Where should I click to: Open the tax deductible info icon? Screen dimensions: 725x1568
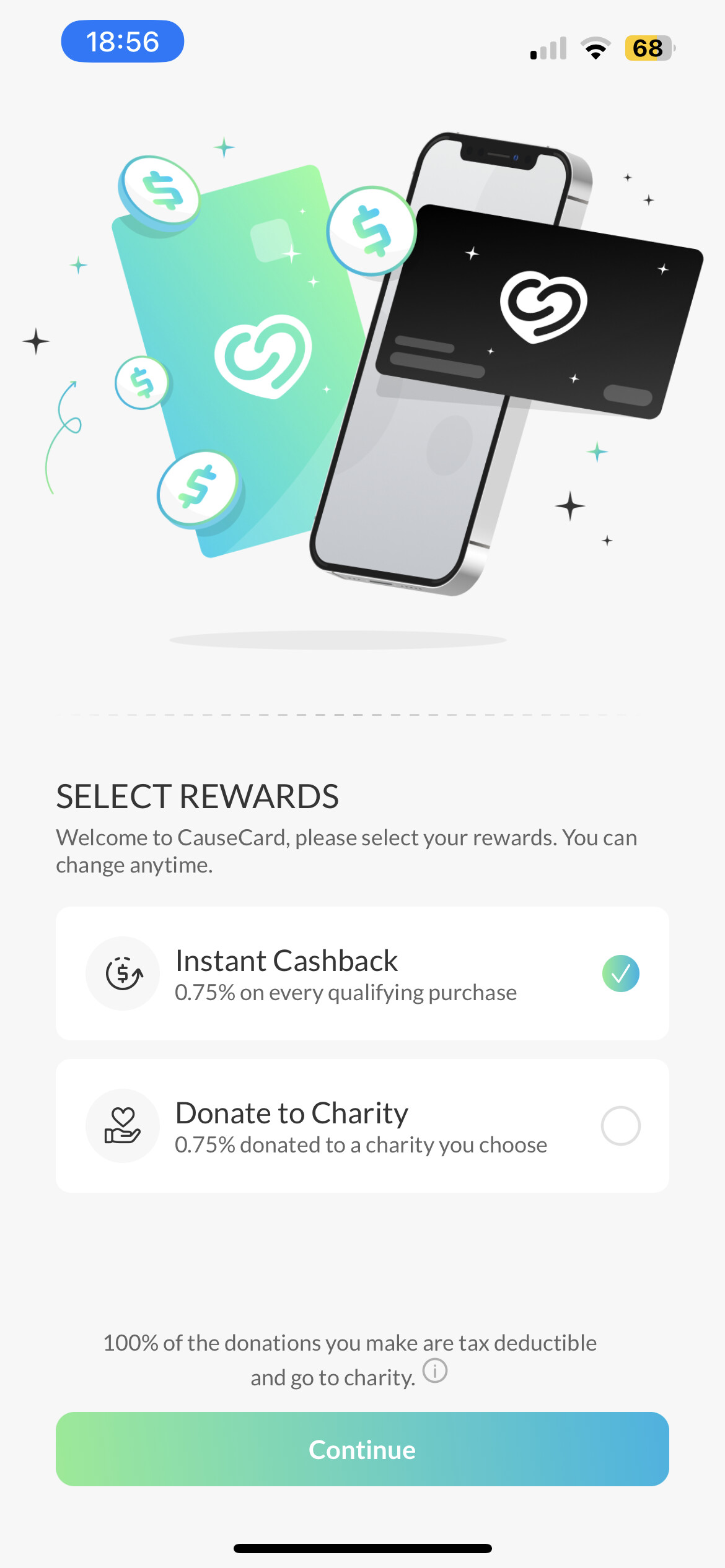[435, 1370]
